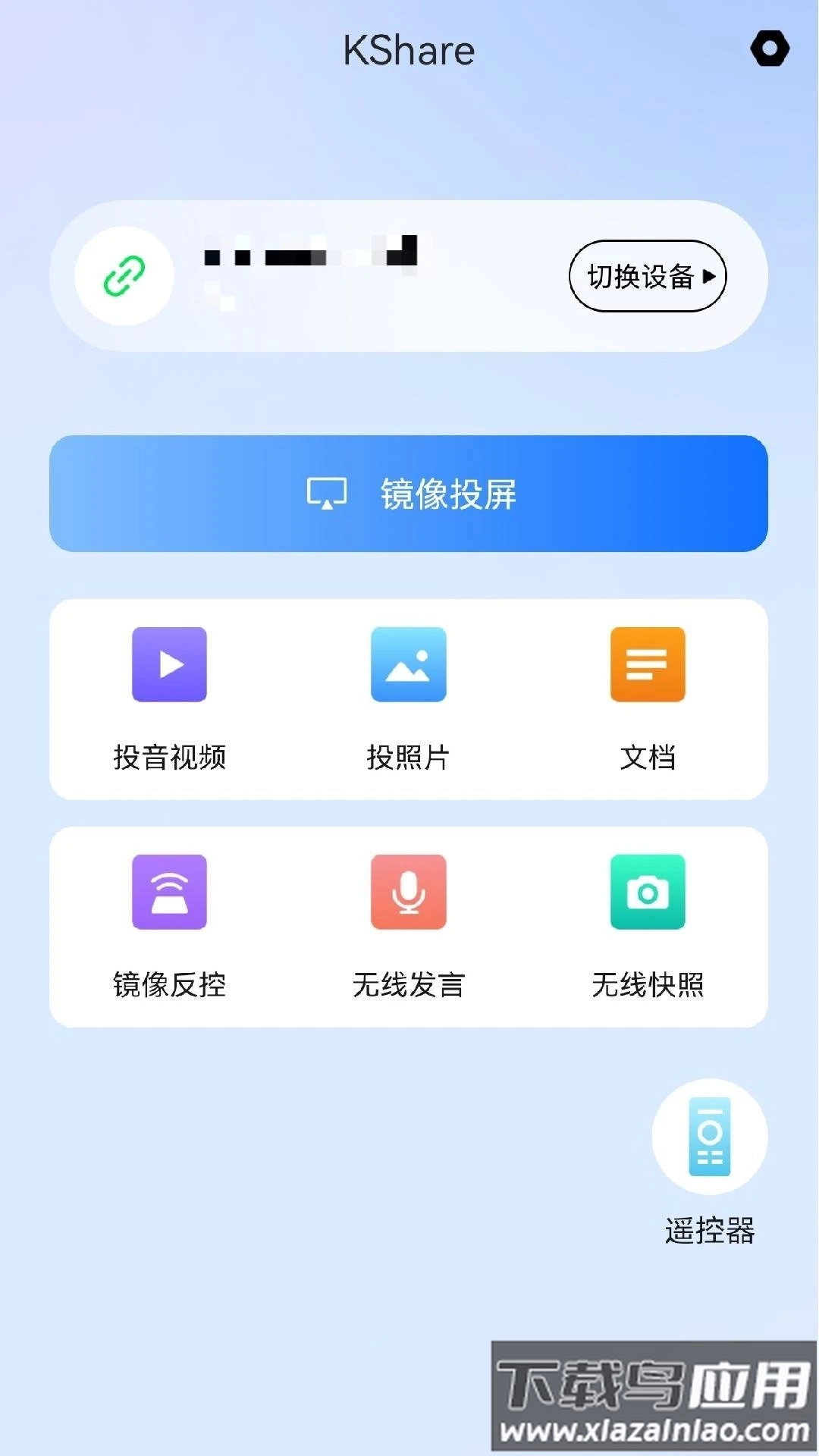Tap the 无线快照 label text
This screenshot has width=819, height=1456.
click(x=648, y=984)
